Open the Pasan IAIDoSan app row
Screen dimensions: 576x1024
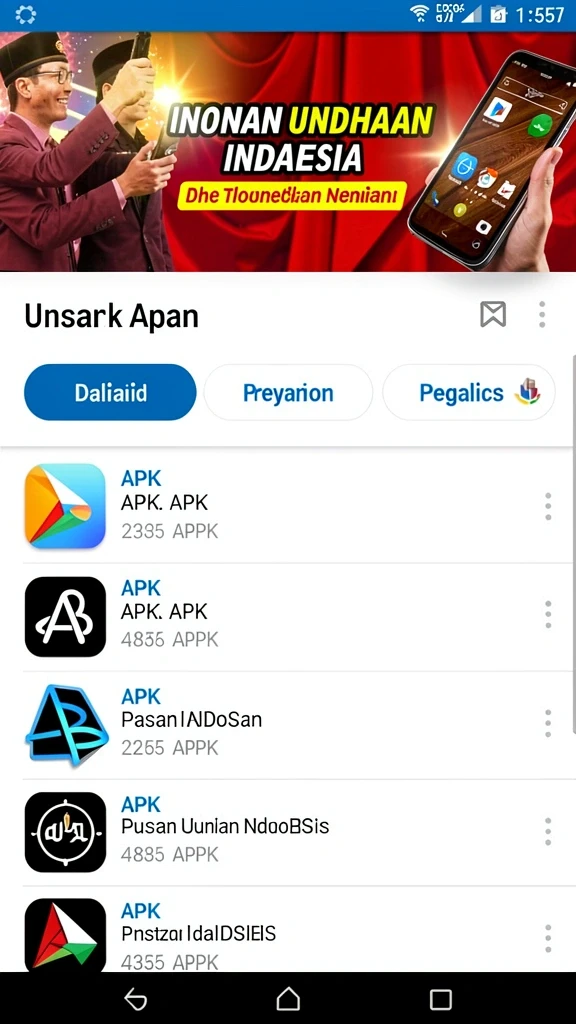[288, 724]
